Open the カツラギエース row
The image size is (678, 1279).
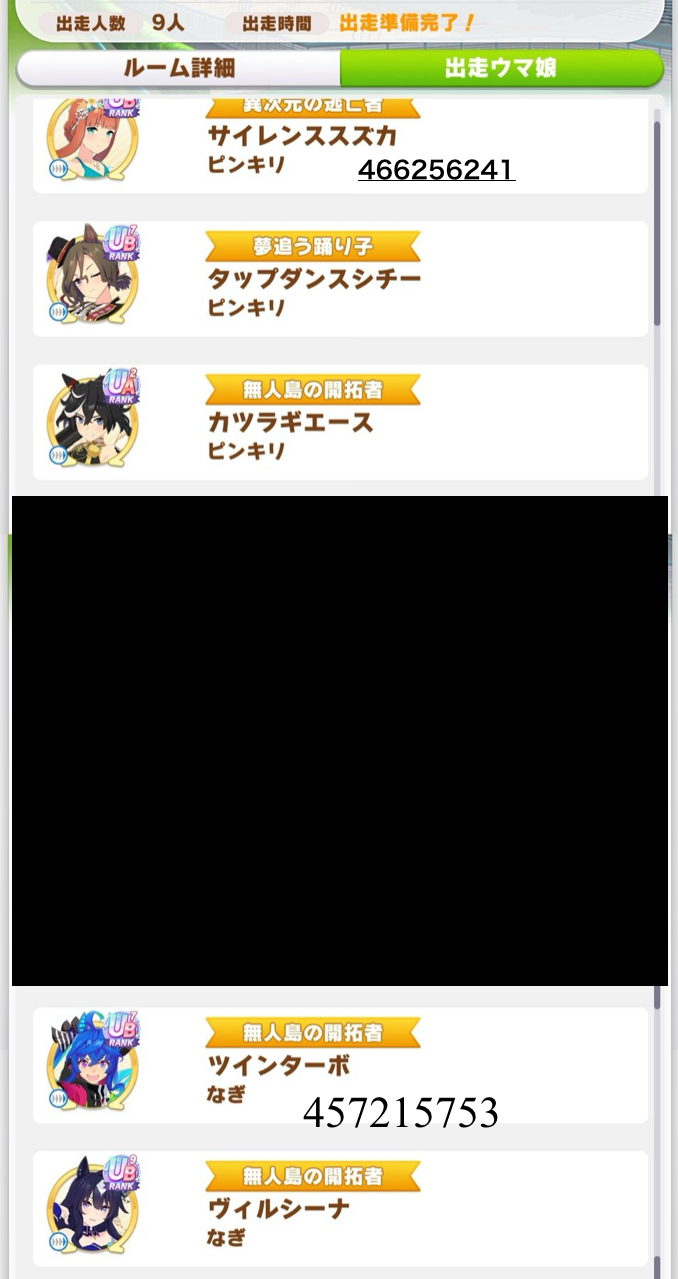(340, 422)
